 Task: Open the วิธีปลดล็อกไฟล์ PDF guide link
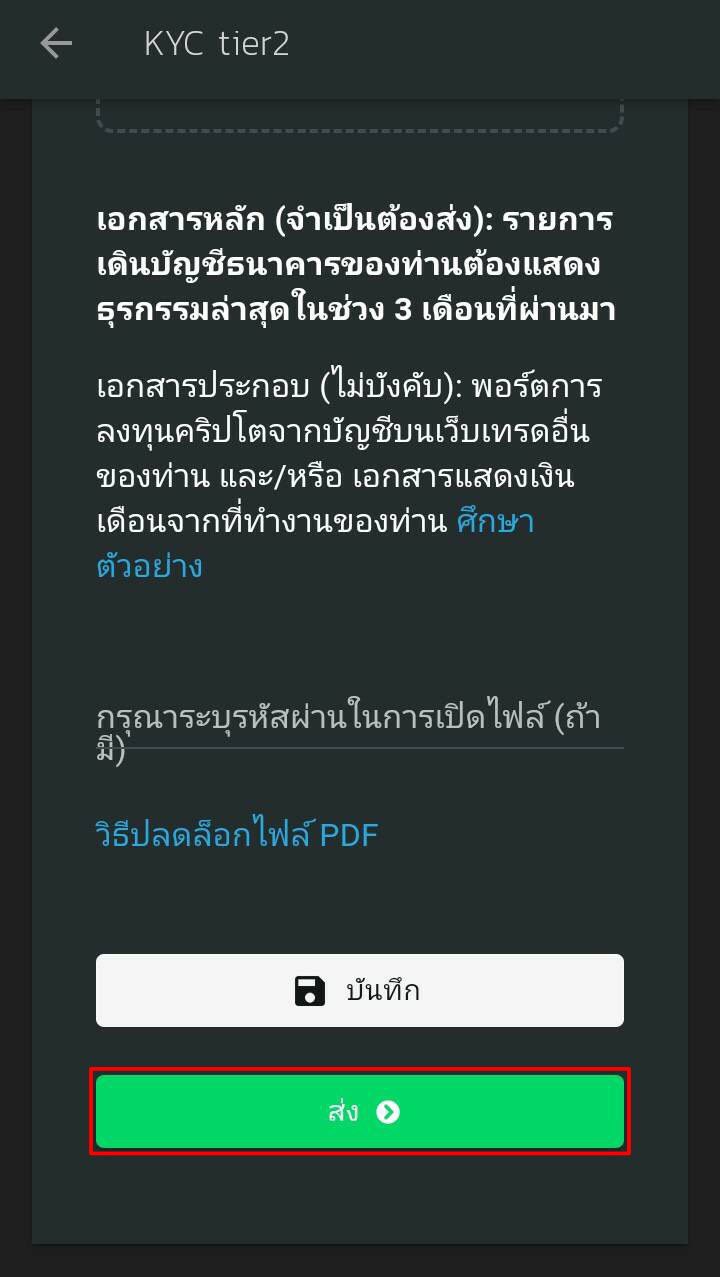[237, 834]
